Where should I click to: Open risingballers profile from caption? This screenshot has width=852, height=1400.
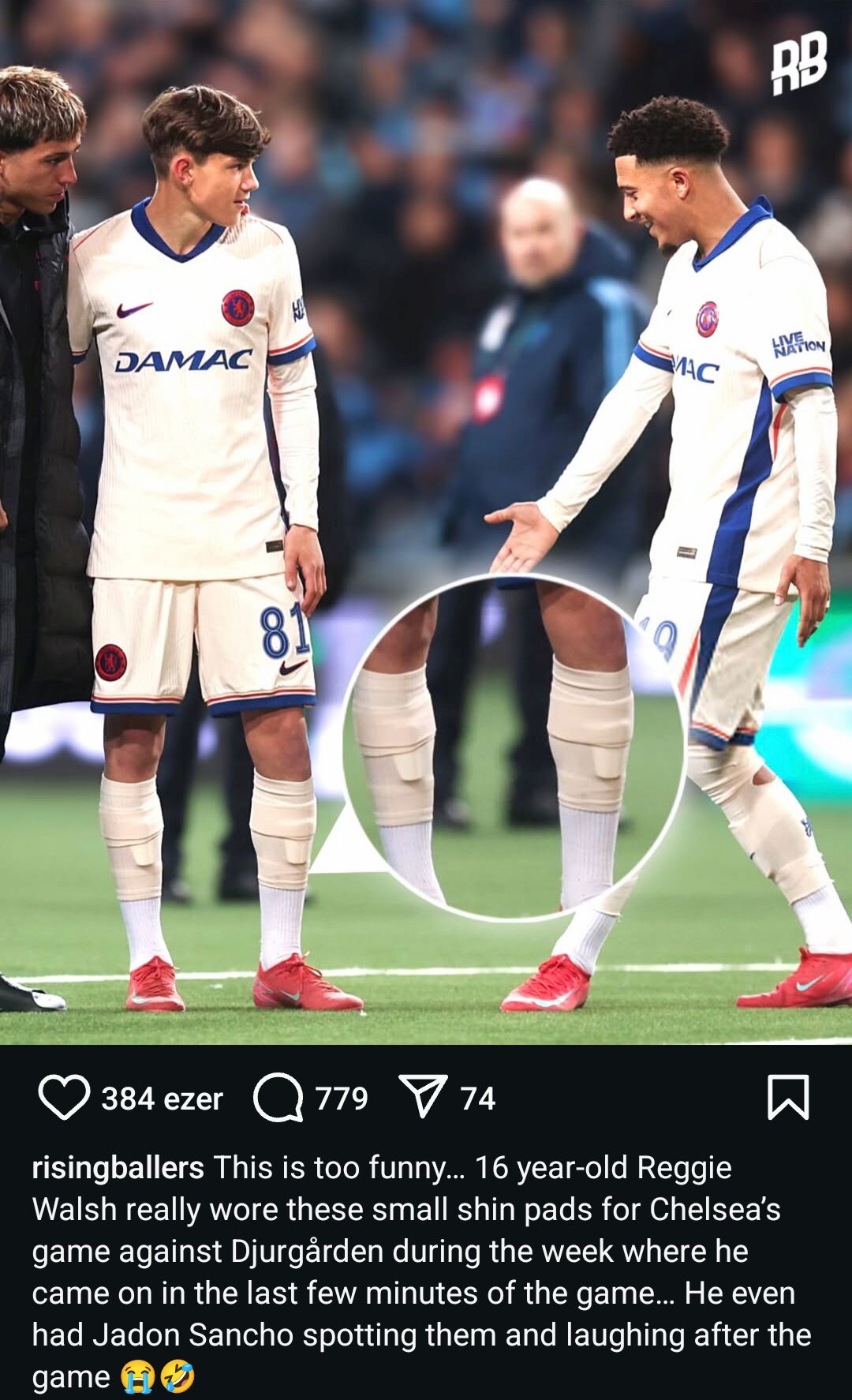click(118, 1167)
